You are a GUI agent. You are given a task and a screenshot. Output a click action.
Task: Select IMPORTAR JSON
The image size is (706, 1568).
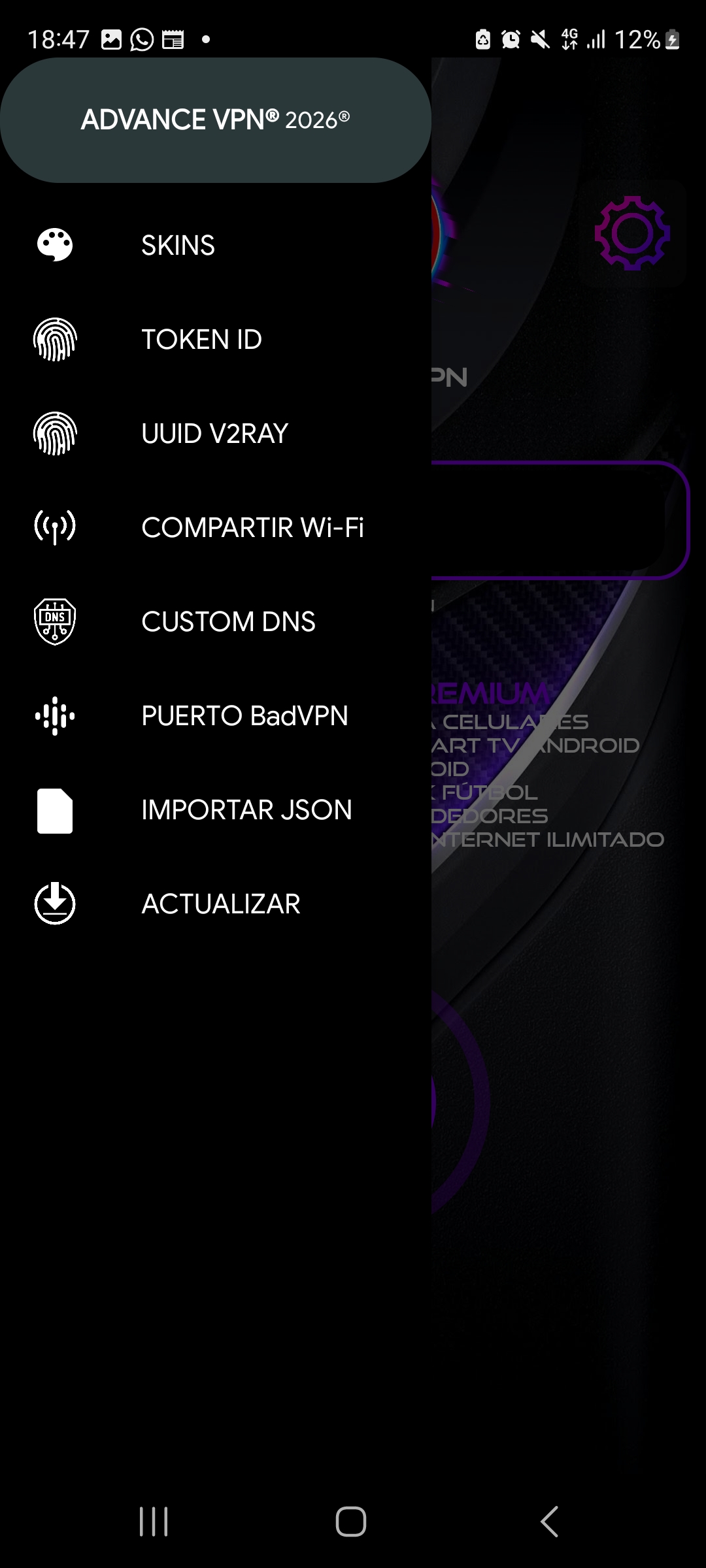pos(216,809)
